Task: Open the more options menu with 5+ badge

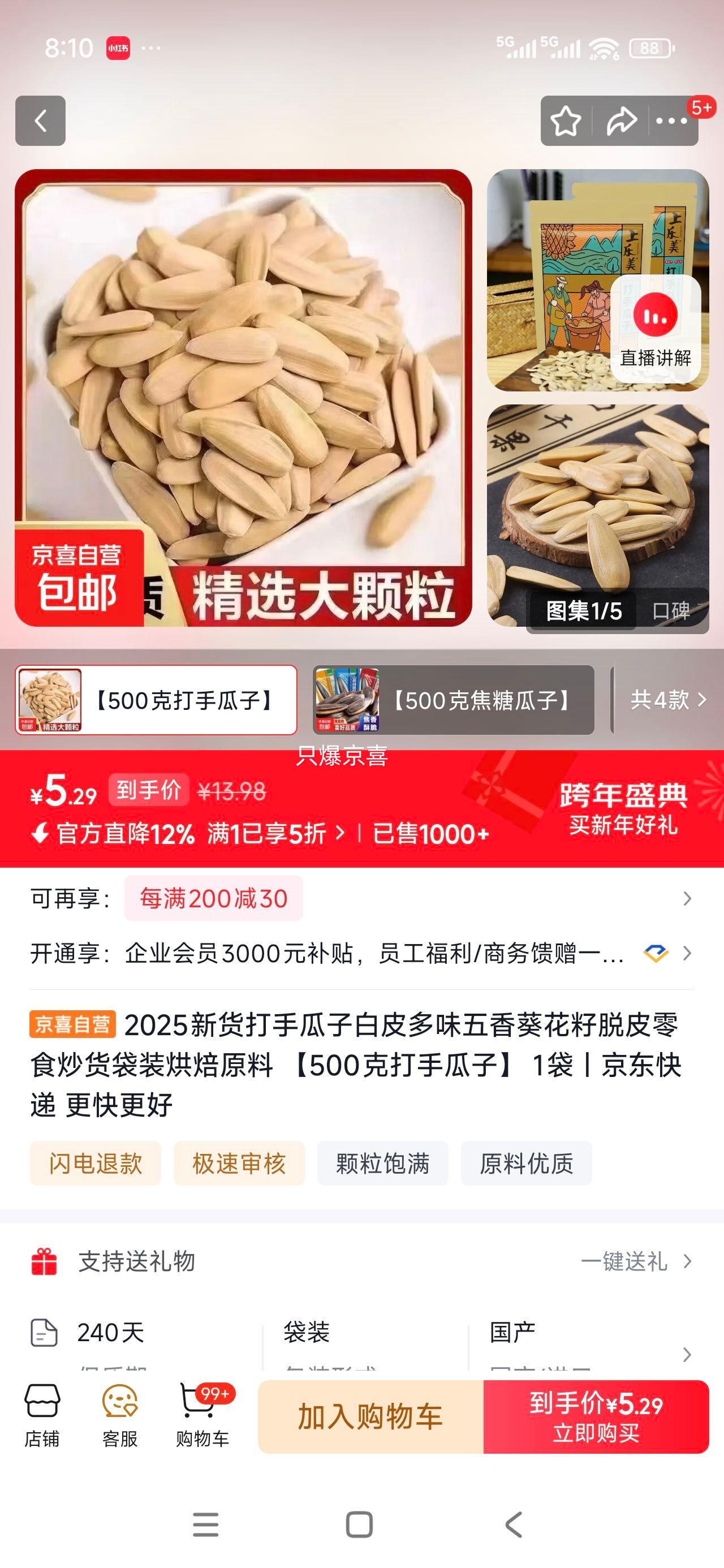Action: (672, 121)
